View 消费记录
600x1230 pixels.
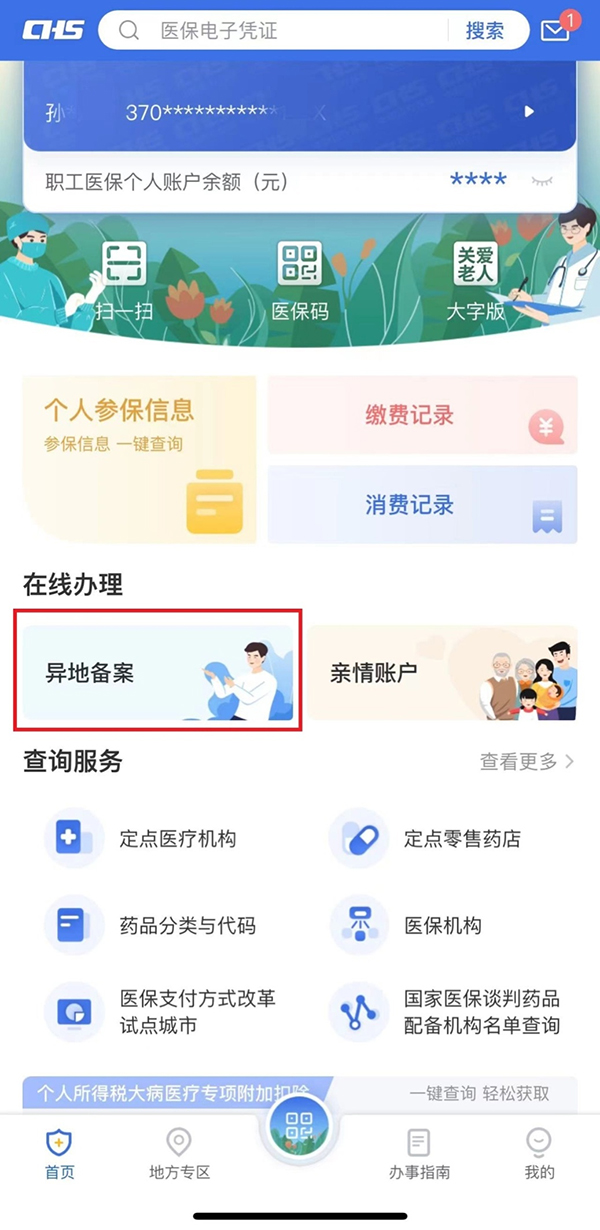422,504
